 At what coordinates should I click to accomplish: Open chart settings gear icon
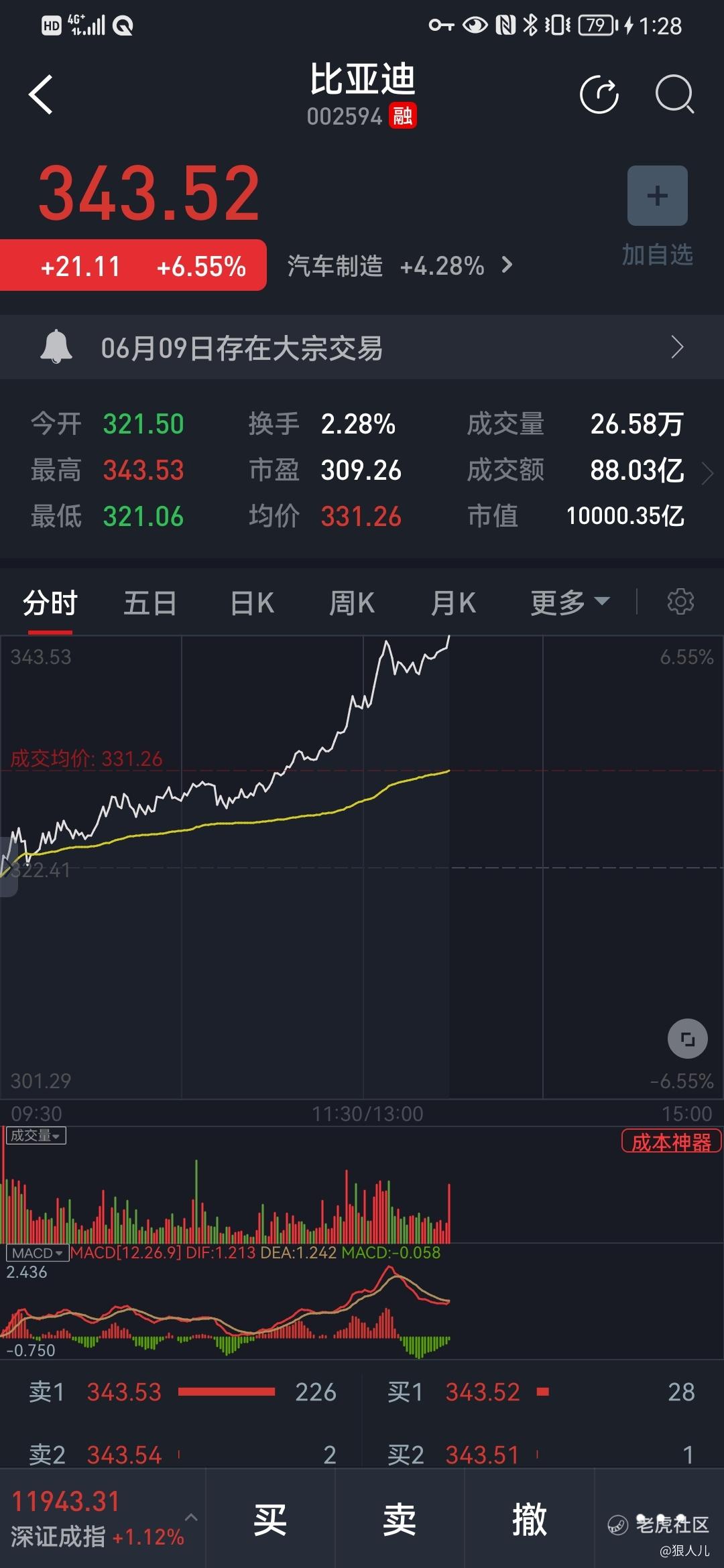[x=680, y=602]
